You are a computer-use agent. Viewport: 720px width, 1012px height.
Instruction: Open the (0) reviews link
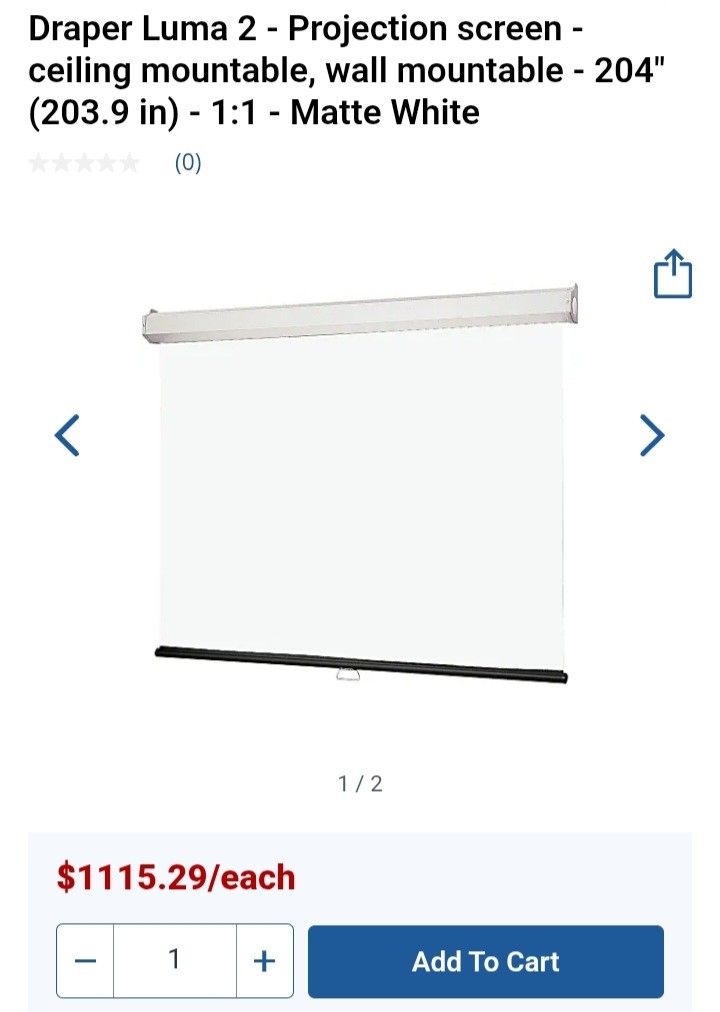tap(188, 162)
